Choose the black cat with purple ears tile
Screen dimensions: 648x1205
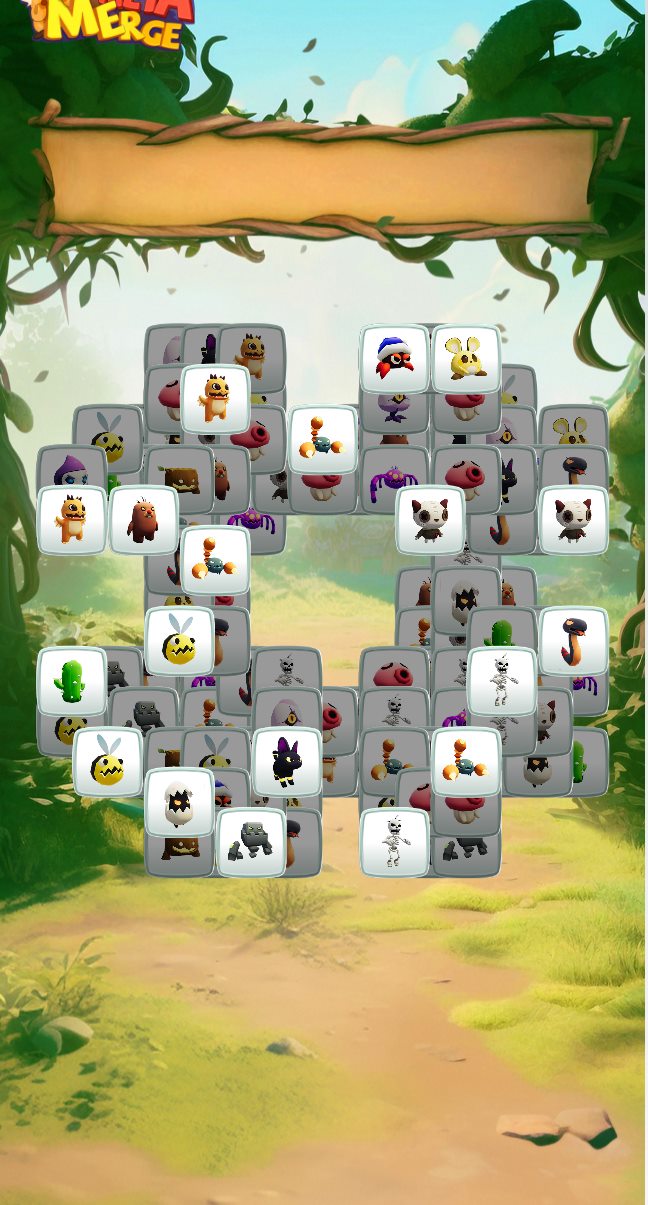point(287,762)
